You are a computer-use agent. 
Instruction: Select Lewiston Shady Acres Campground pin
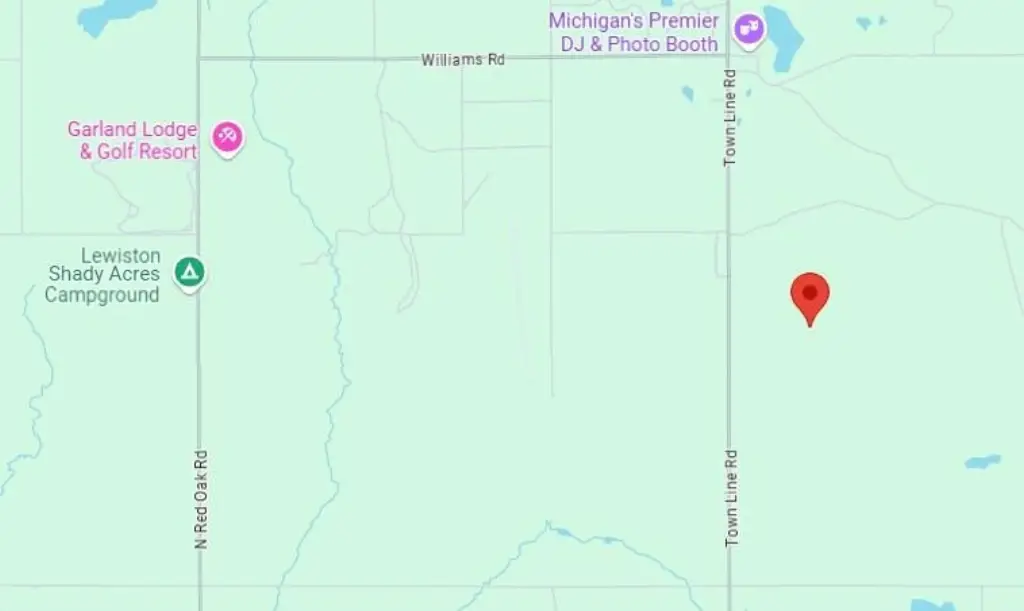point(190,271)
